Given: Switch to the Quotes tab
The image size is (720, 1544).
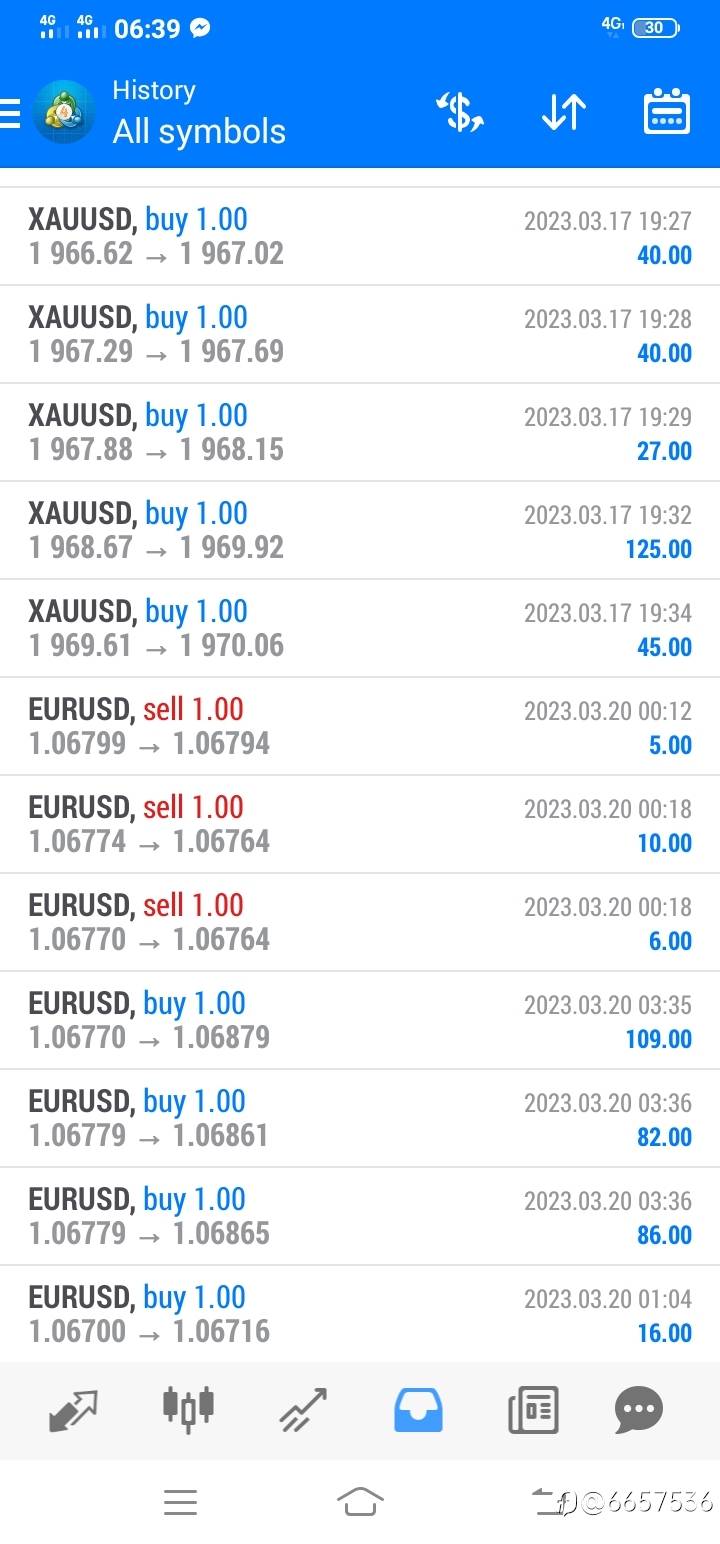Looking at the screenshot, I should (73, 1410).
